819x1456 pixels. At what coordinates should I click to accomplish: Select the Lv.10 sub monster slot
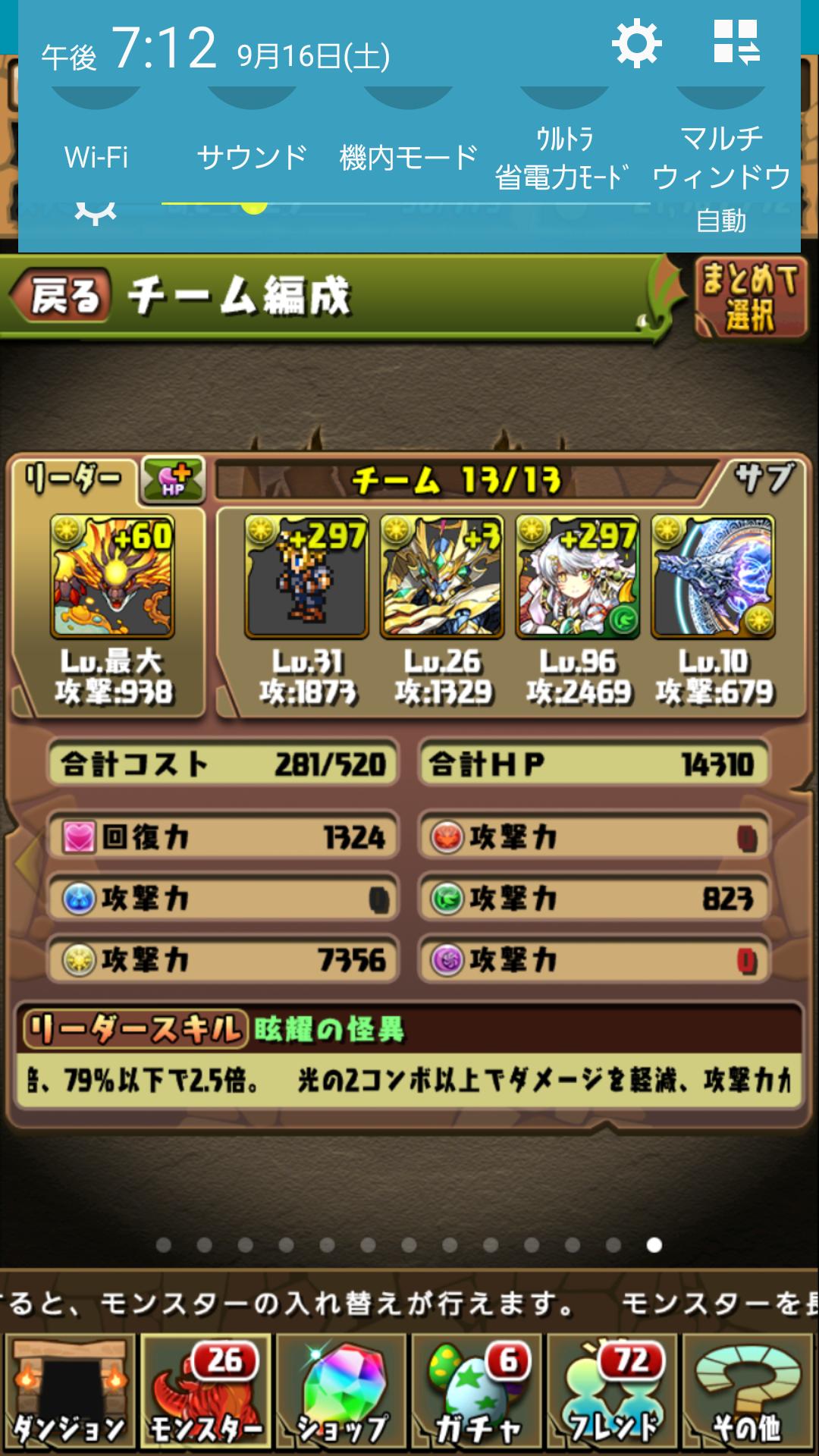(713, 576)
